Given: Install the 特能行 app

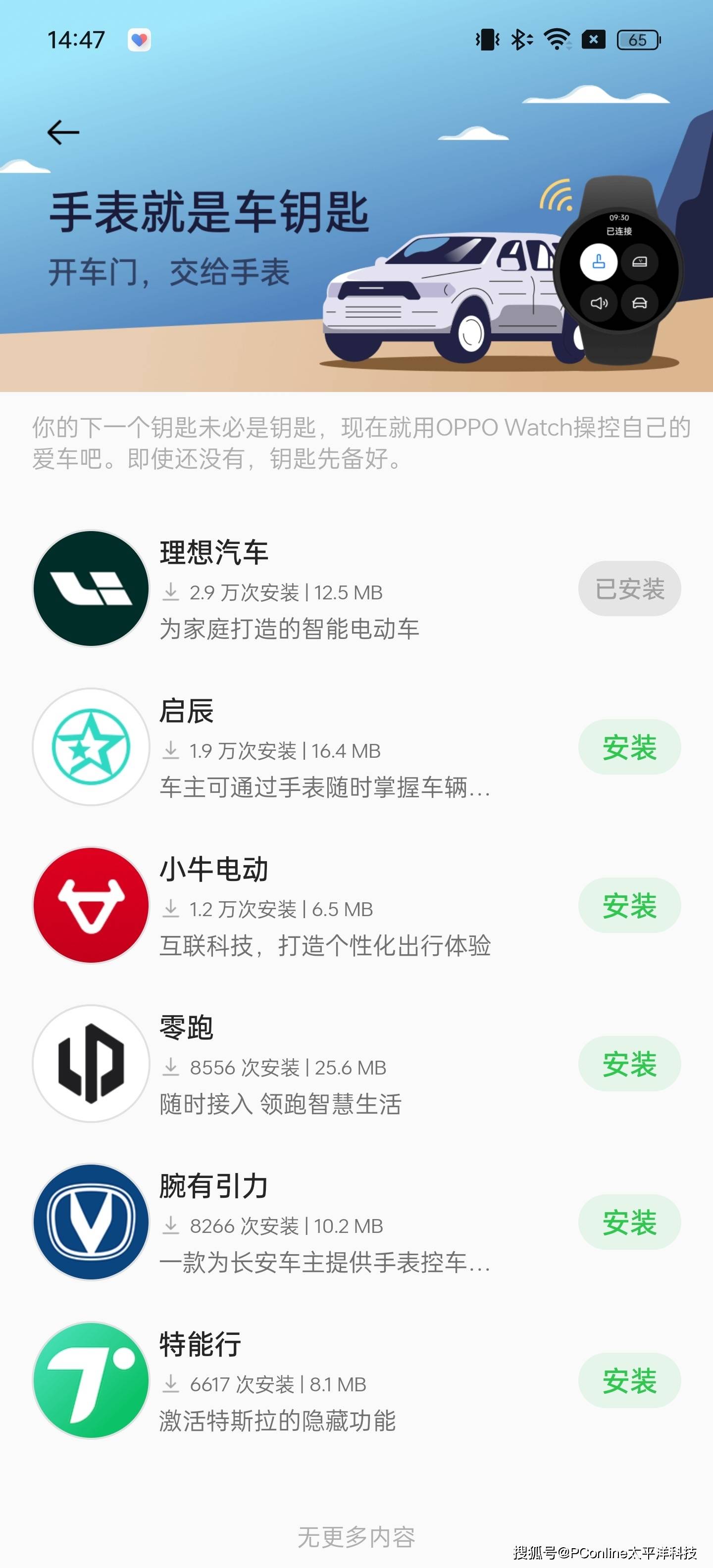Looking at the screenshot, I should [x=629, y=1380].
